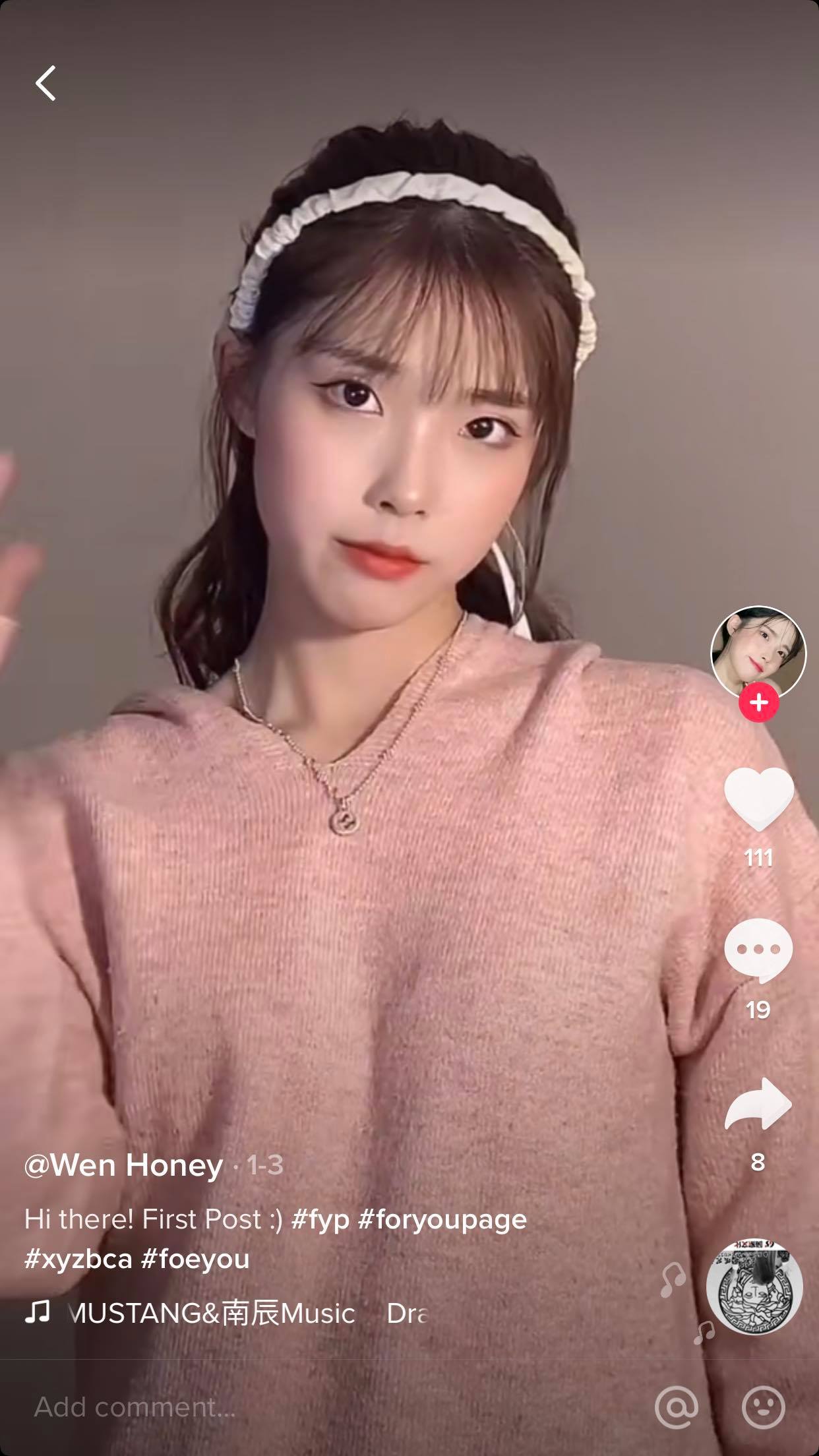Open the #foryoupage hashtag
The width and height of the screenshot is (819, 1456).
coord(442,1219)
